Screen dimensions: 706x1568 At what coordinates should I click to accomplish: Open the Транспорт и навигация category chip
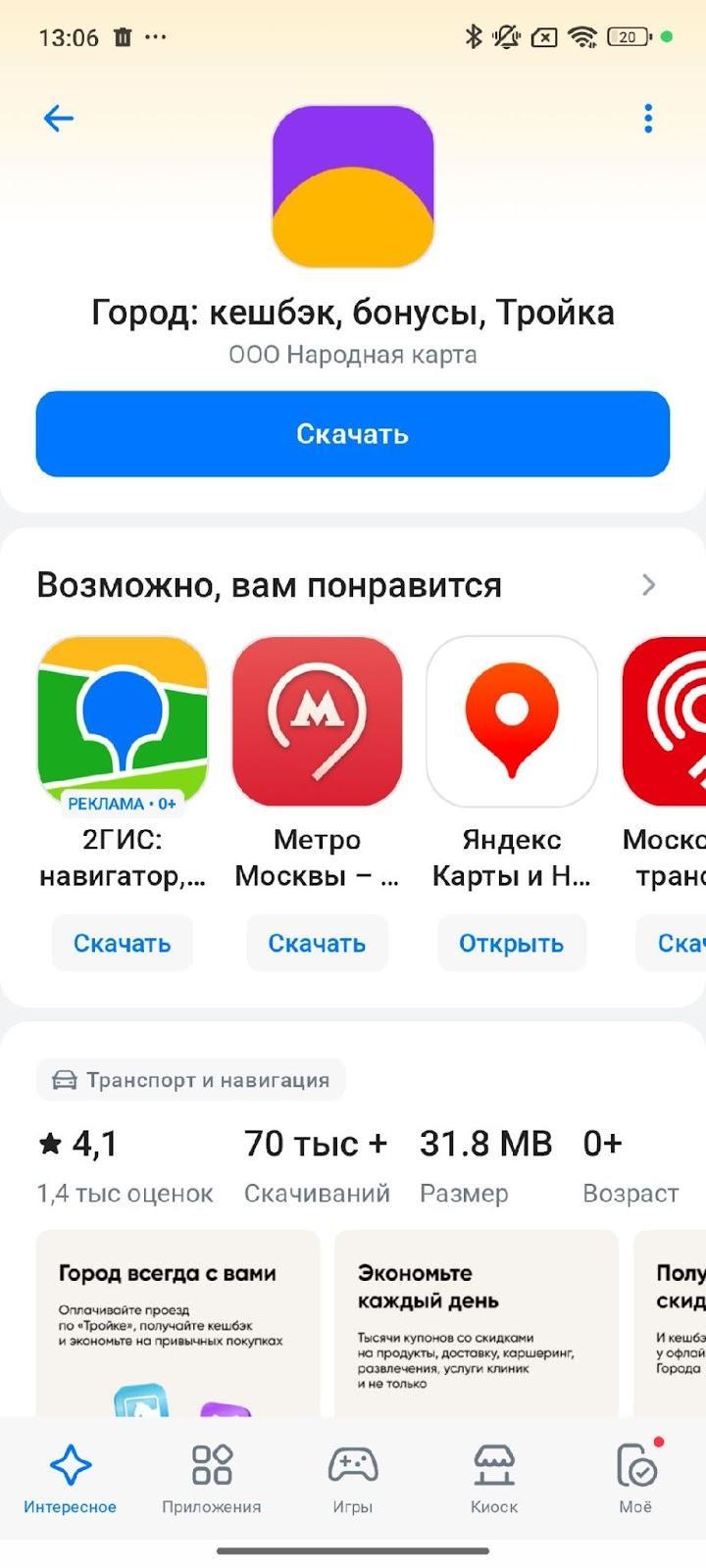pos(190,1079)
